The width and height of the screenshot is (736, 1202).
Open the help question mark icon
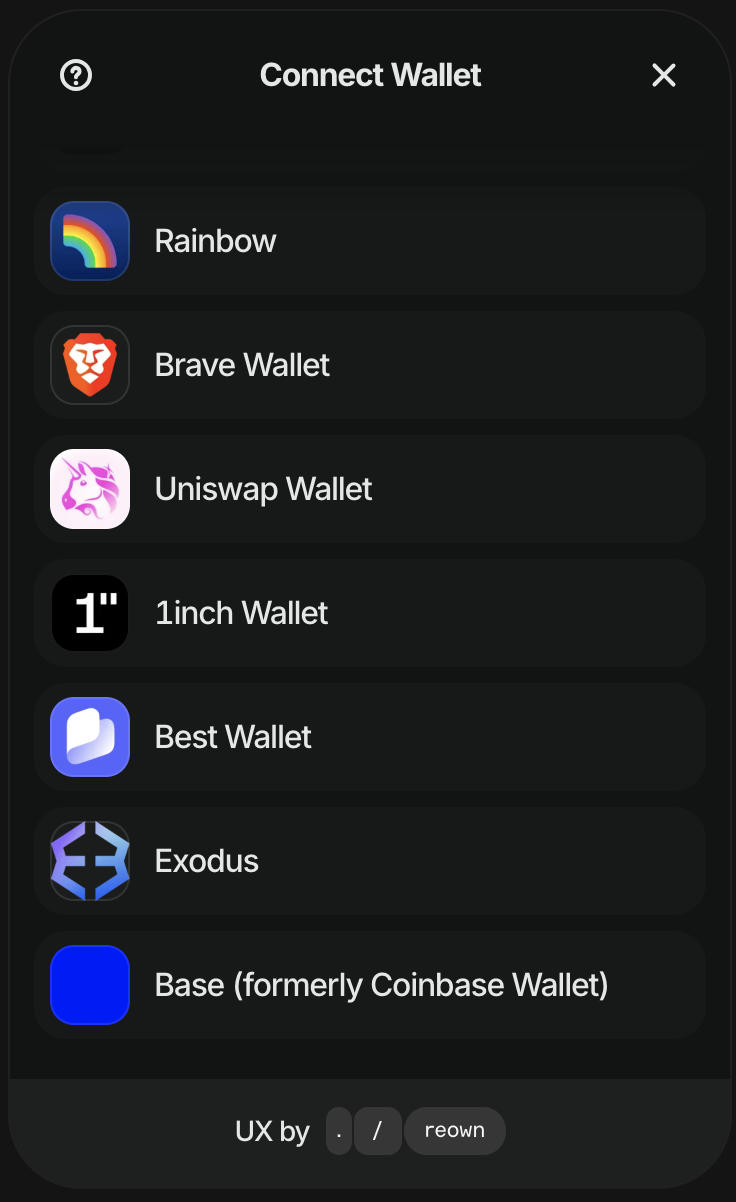(76, 75)
